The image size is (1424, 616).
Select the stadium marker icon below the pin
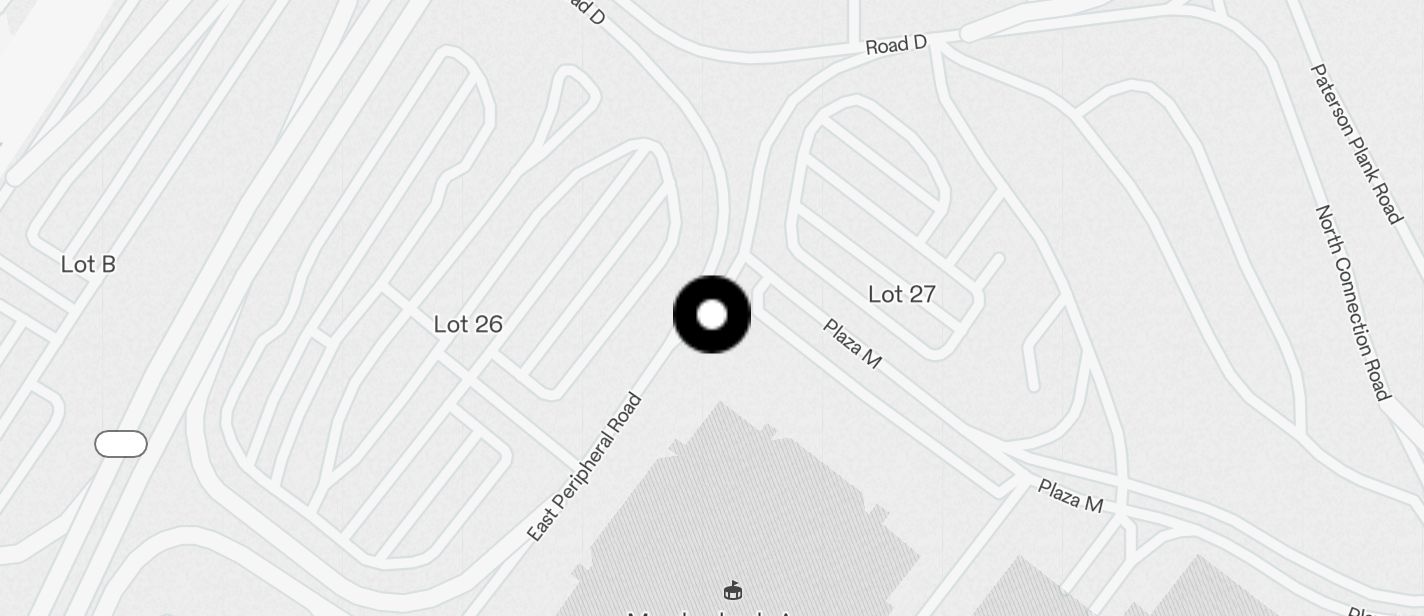click(x=733, y=591)
